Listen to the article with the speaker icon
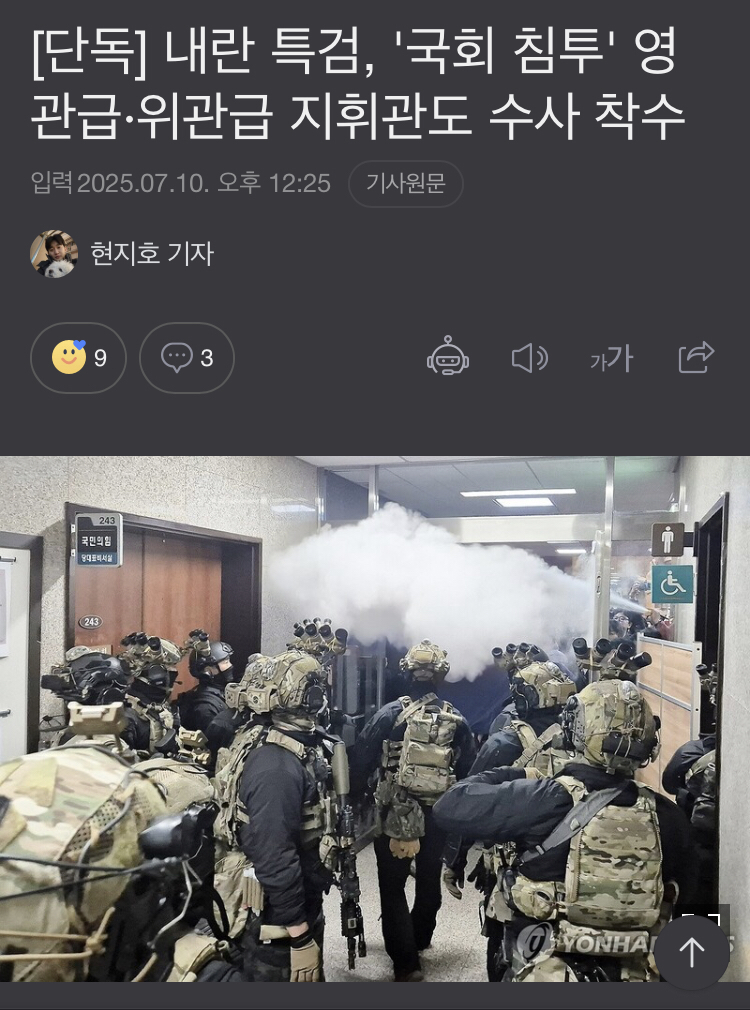750x1010 pixels. pyautogui.click(x=529, y=358)
